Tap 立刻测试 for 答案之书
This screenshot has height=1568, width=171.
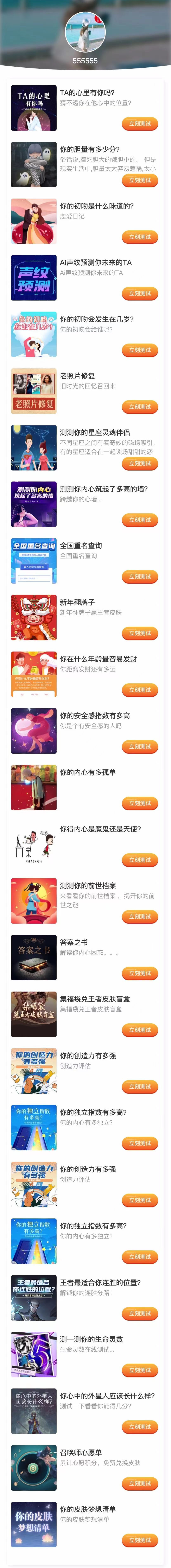click(x=140, y=973)
